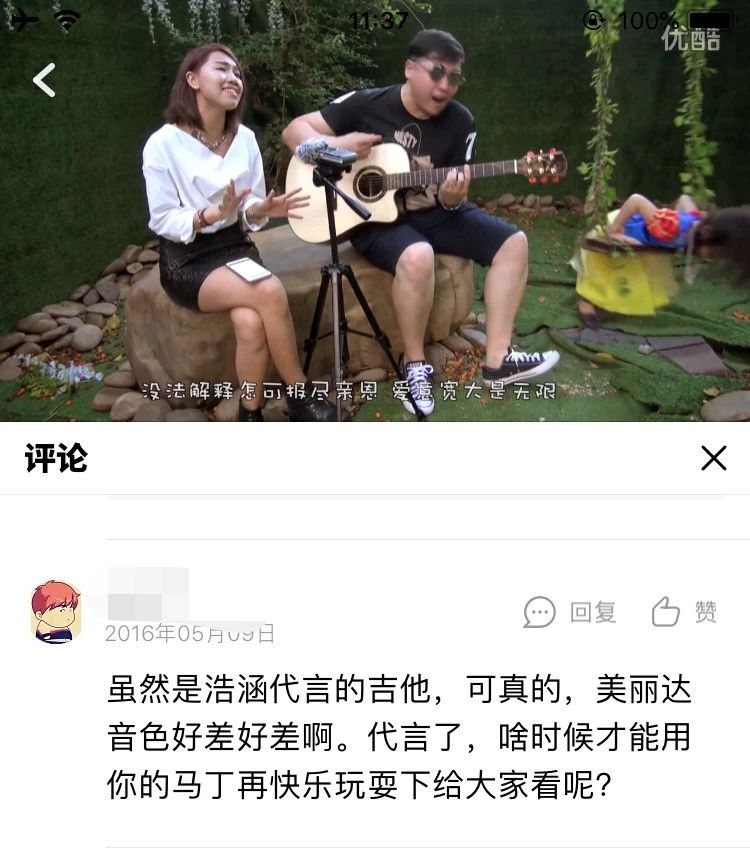The width and height of the screenshot is (750, 849).
Task: Open reply via the speech bubble icon
Action: [x=540, y=613]
